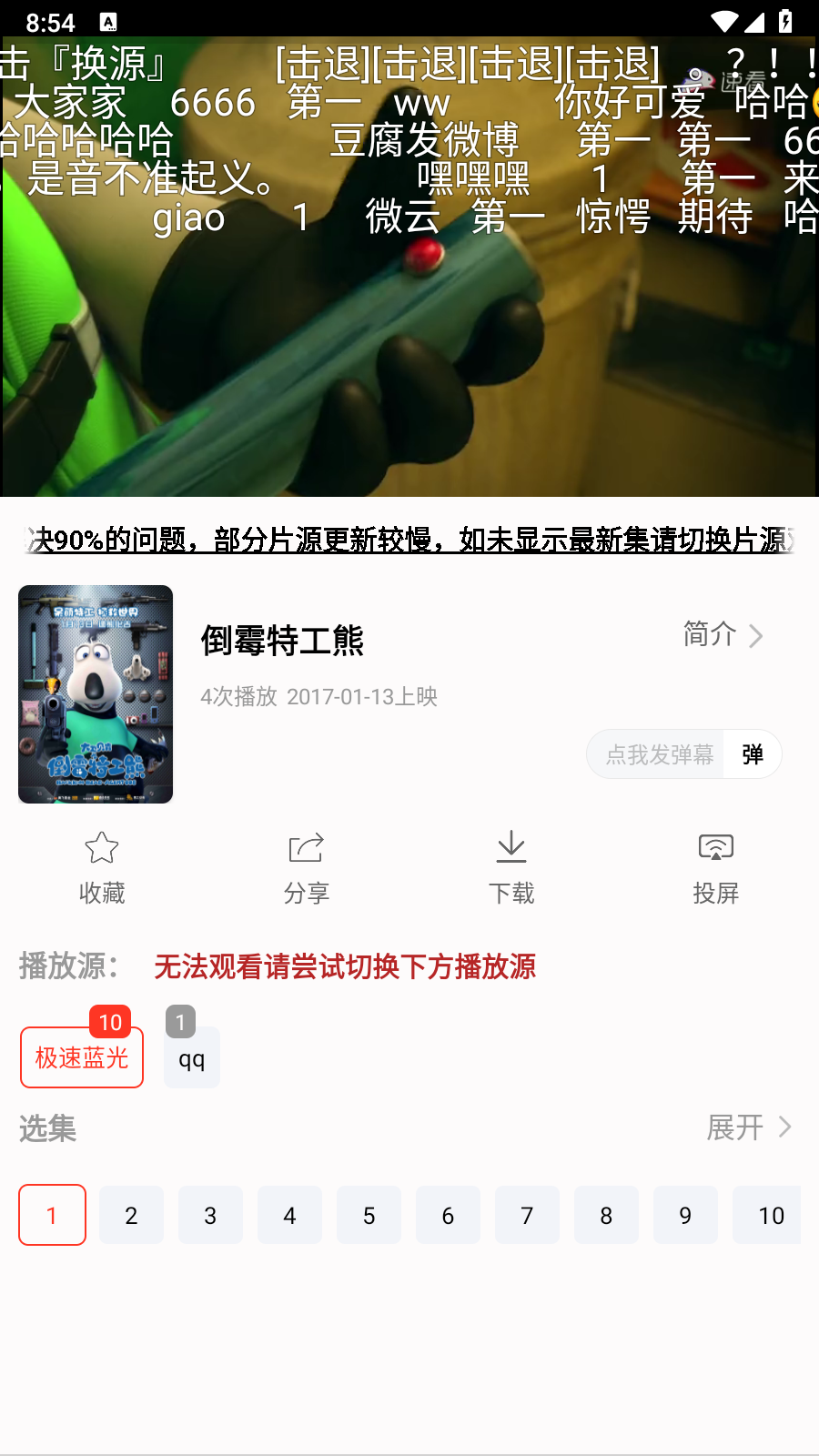Viewport: 819px width, 1456px height.
Task: Play episode 8
Action: click(x=606, y=1215)
